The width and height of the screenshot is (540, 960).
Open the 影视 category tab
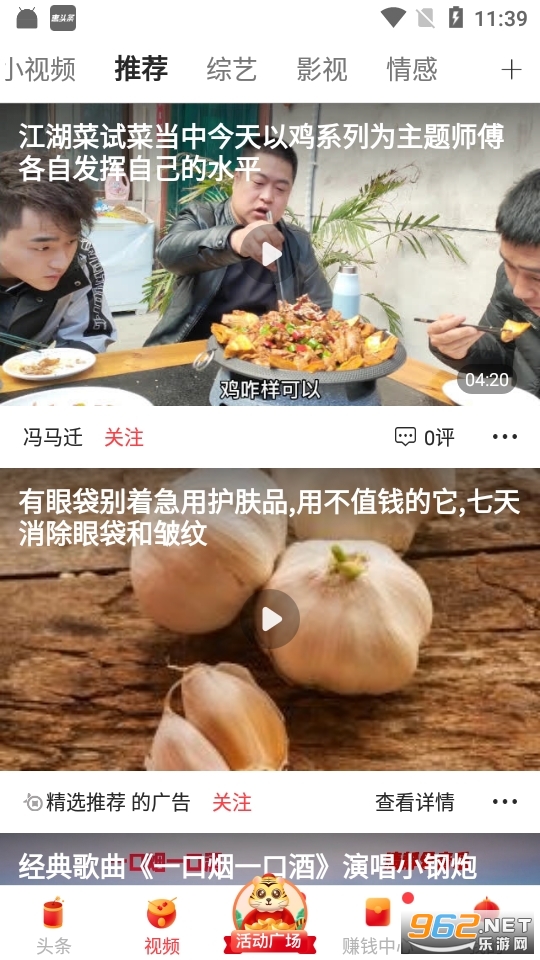coord(321,69)
